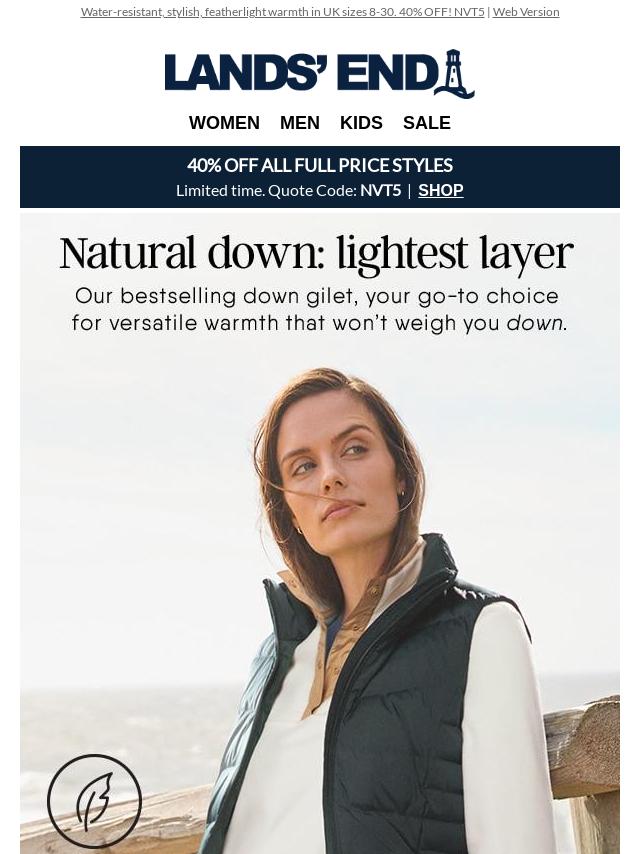Open the down gilet hero image
The width and height of the screenshot is (640, 854).
coord(320,560)
